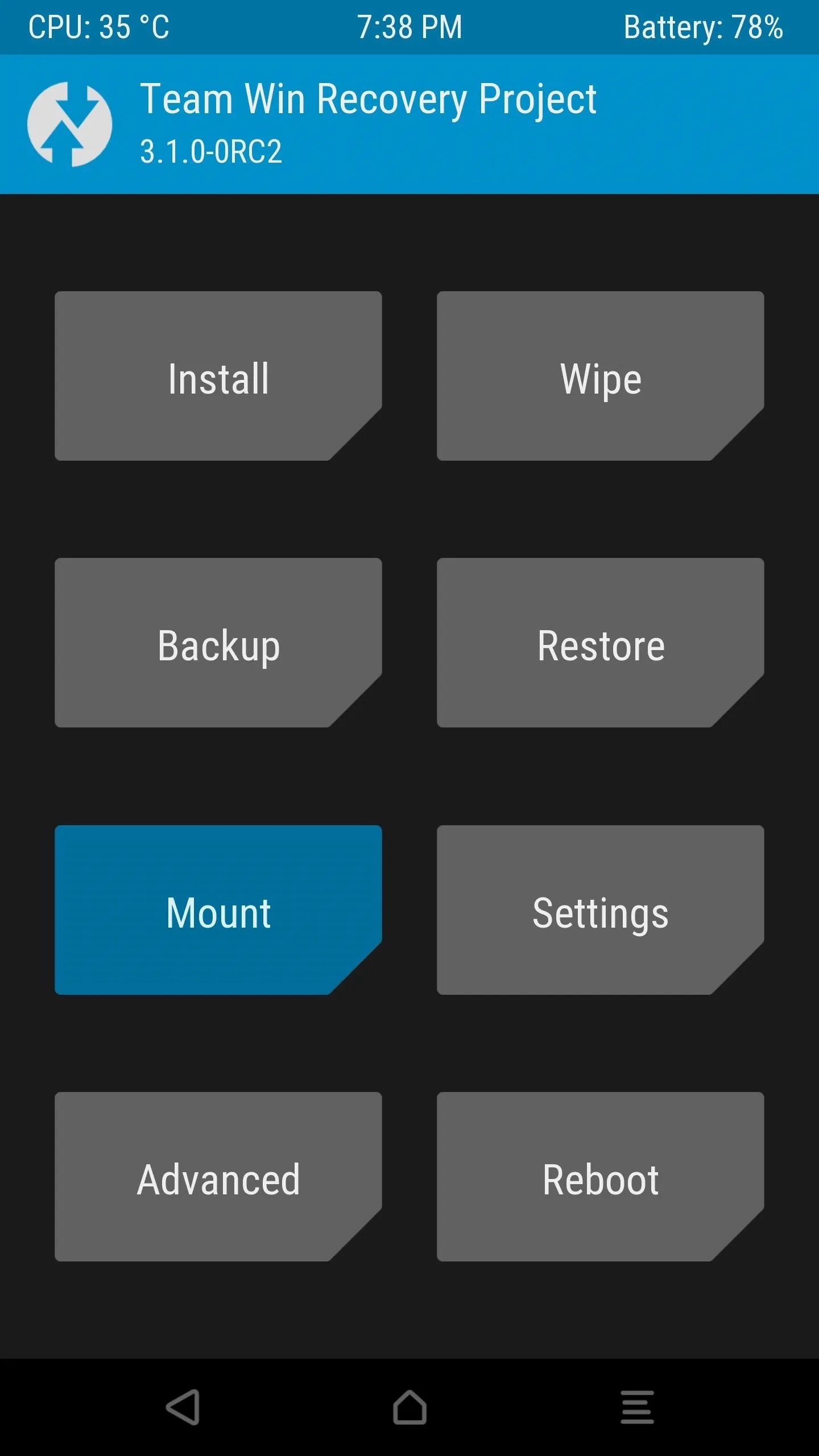Viewport: 819px width, 1456px height.
Task: Open the Reboot options
Action: tap(600, 1177)
